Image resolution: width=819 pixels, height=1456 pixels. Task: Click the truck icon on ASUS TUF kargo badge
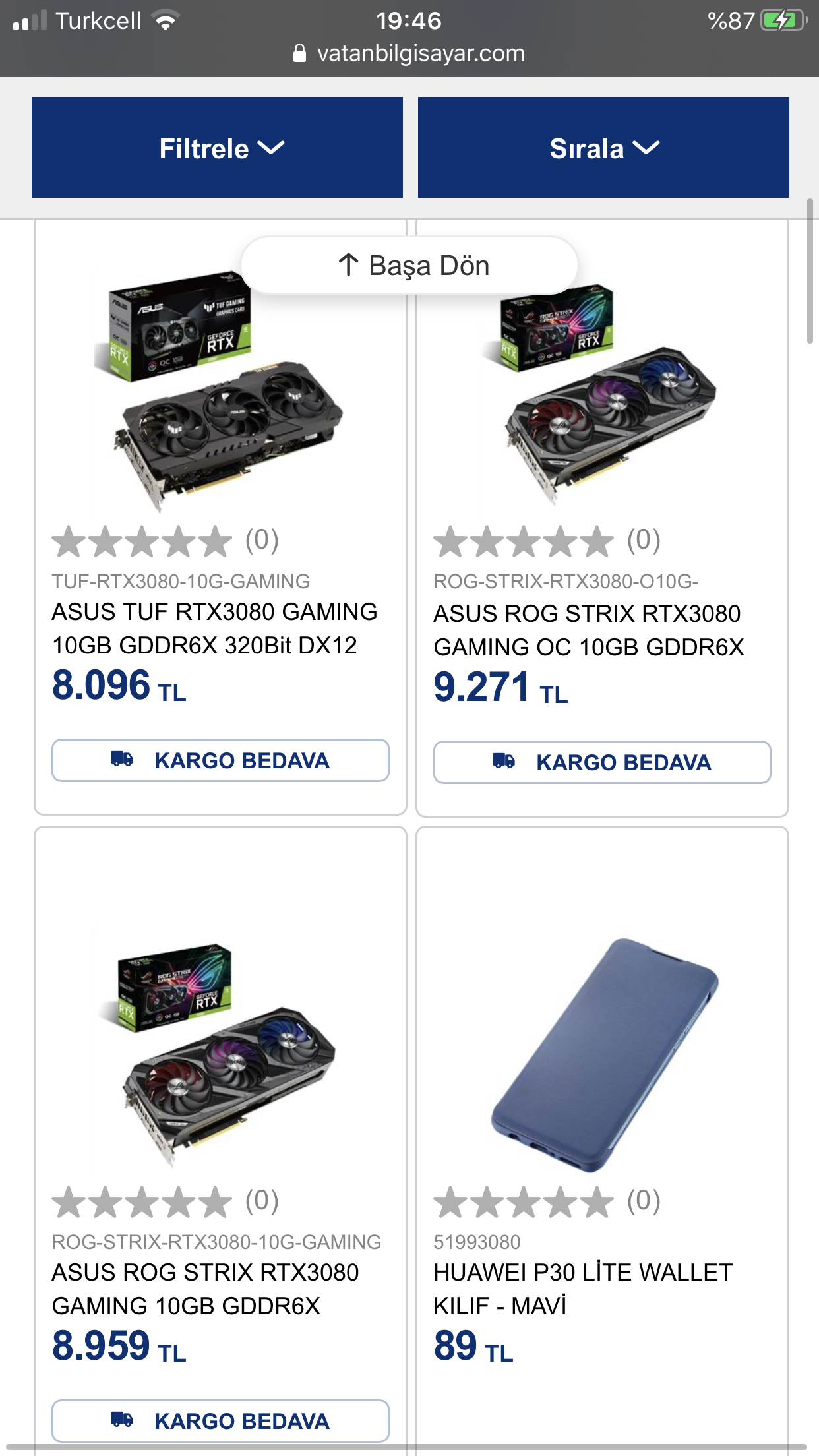(122, 760)
